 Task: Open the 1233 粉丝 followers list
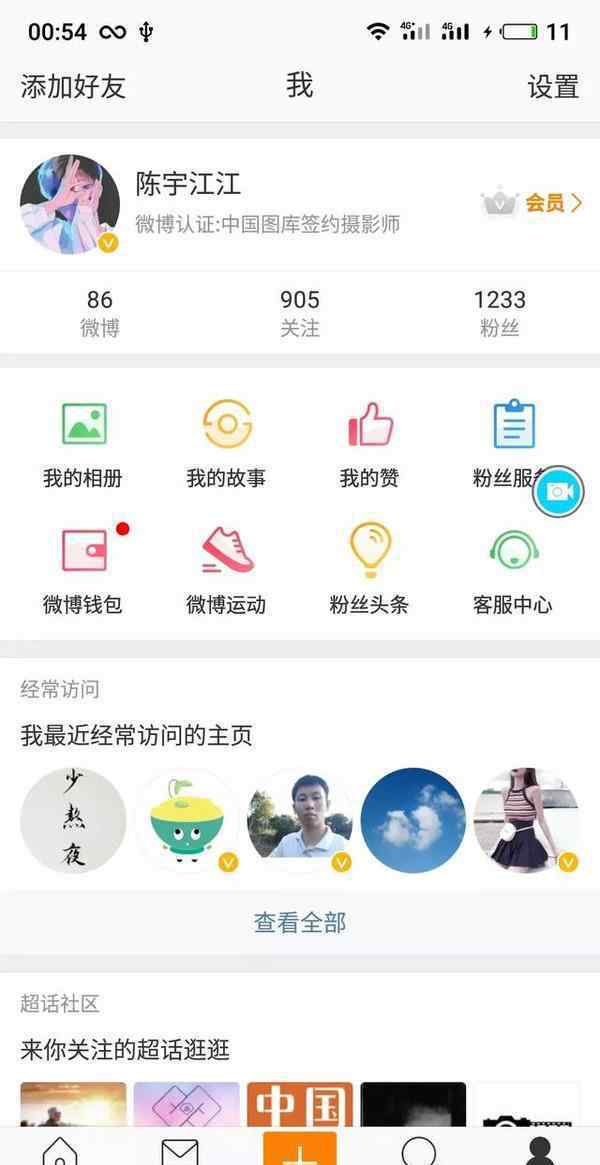(499, 312)
